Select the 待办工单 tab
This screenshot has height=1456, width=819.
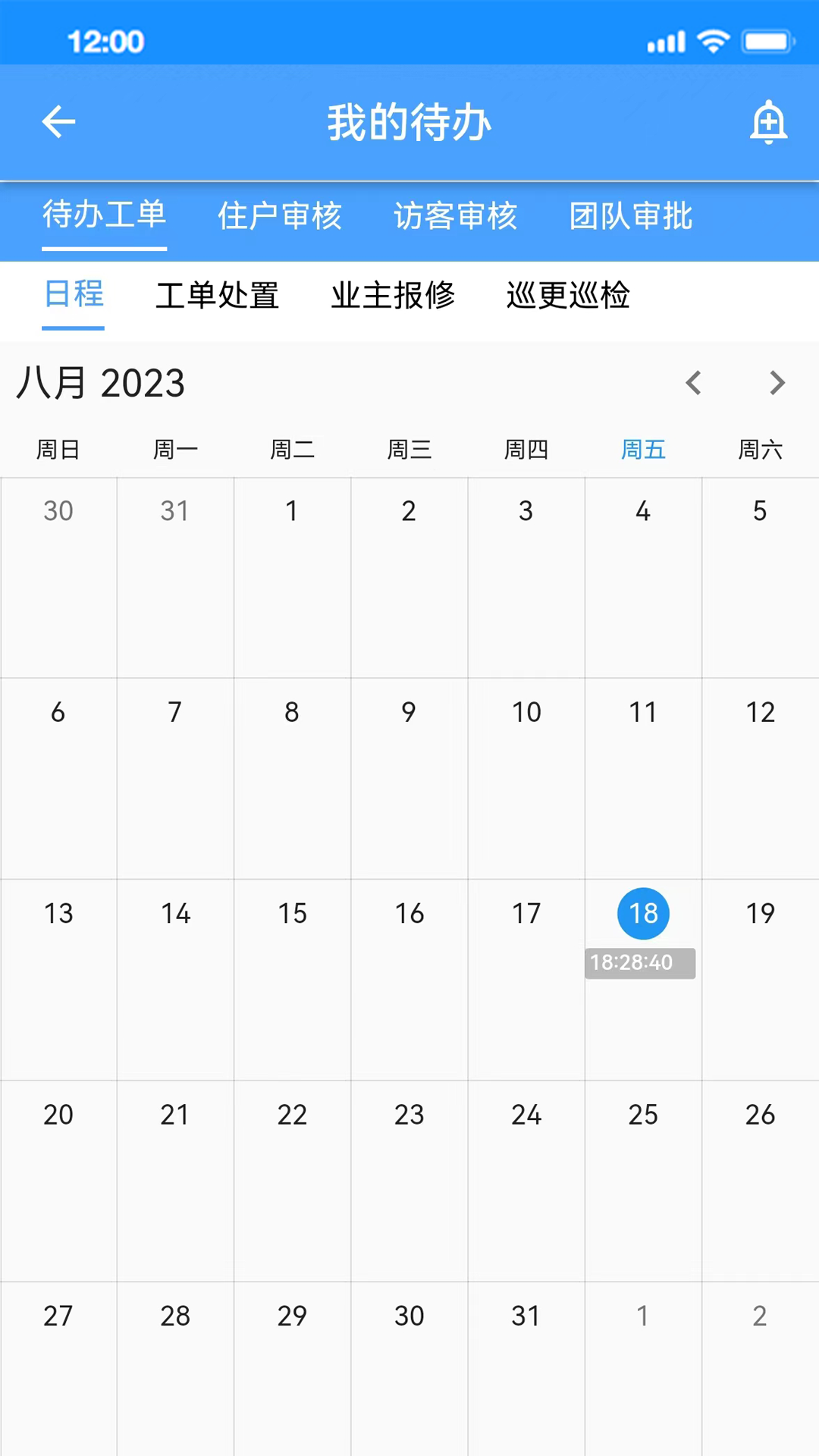coord(104,215)
